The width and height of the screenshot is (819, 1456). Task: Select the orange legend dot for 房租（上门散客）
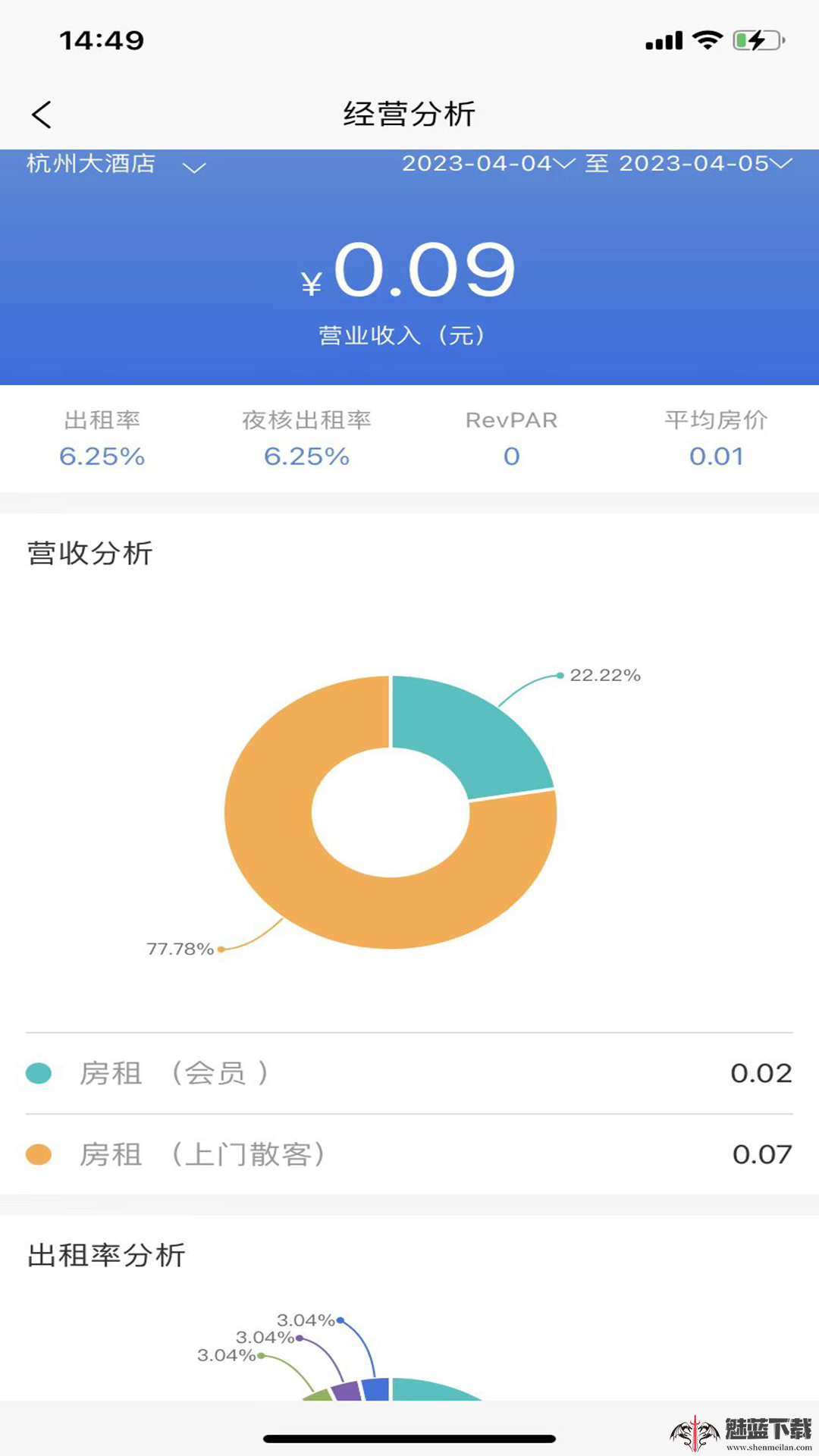point(39,1154)
